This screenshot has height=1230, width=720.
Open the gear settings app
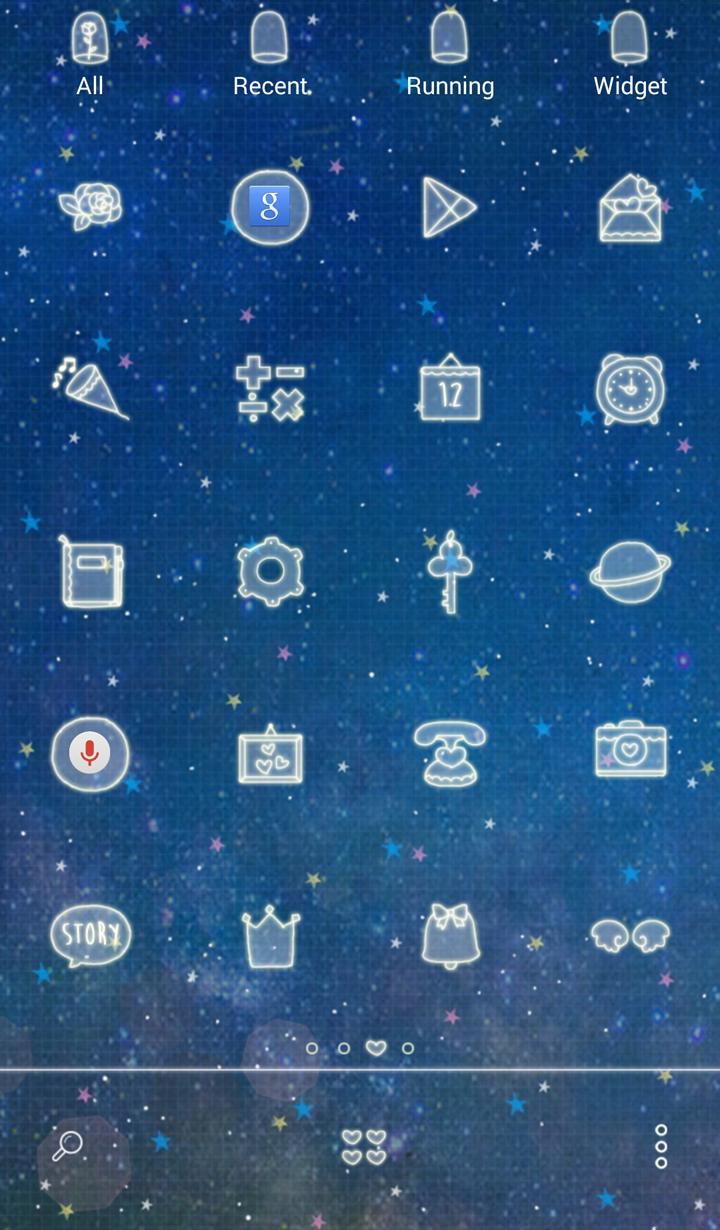(270, 572)
